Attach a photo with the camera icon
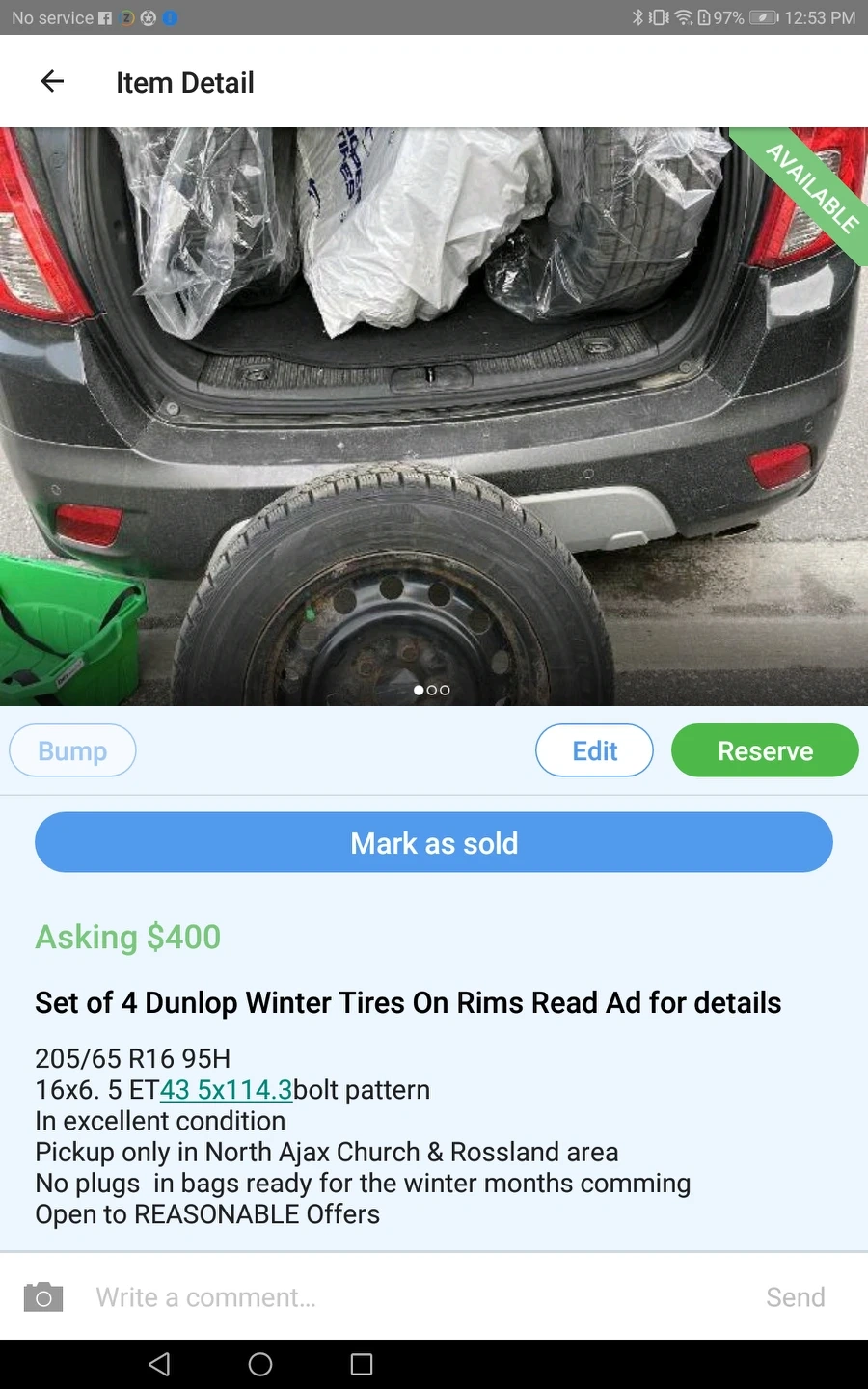 [43, 1297]
